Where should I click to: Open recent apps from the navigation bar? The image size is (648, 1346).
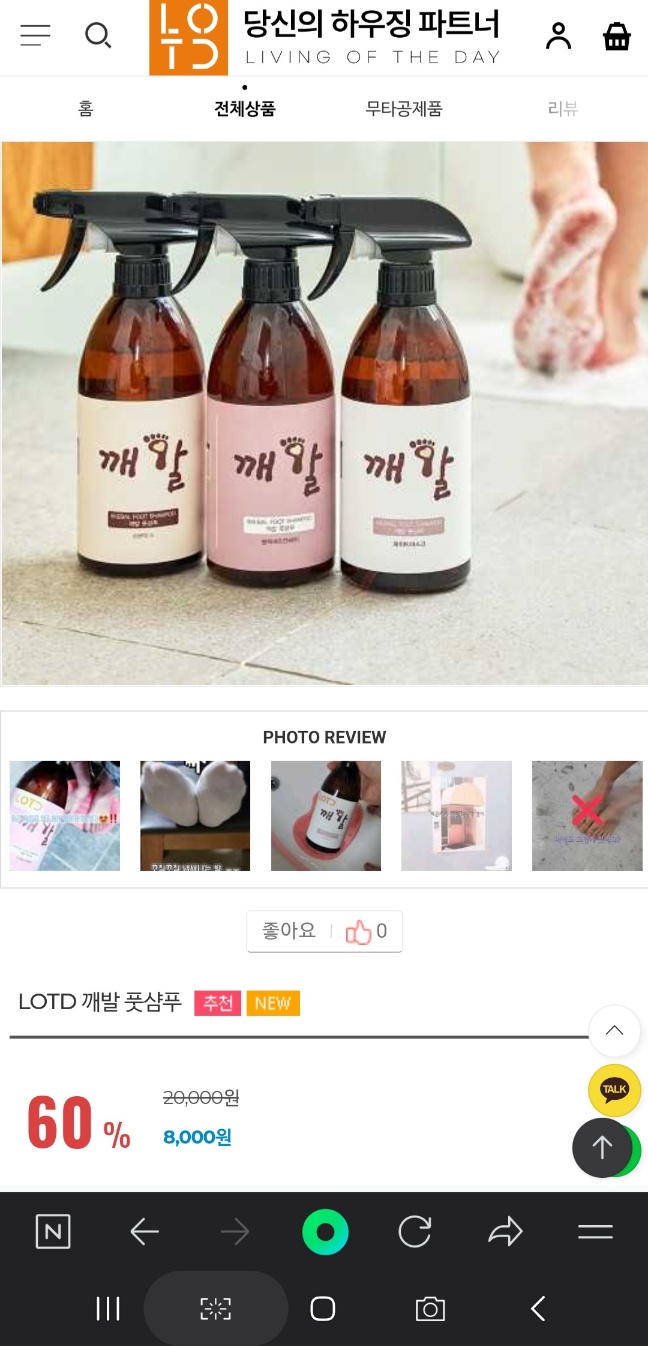point(108,1308)
